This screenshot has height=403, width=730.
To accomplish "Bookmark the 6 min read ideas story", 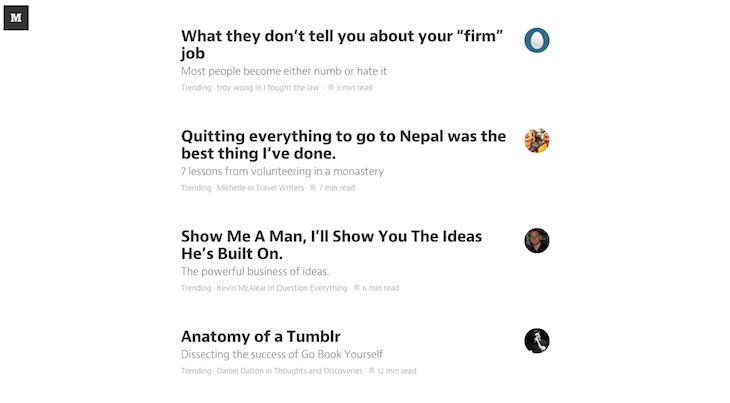I will 357,288.
